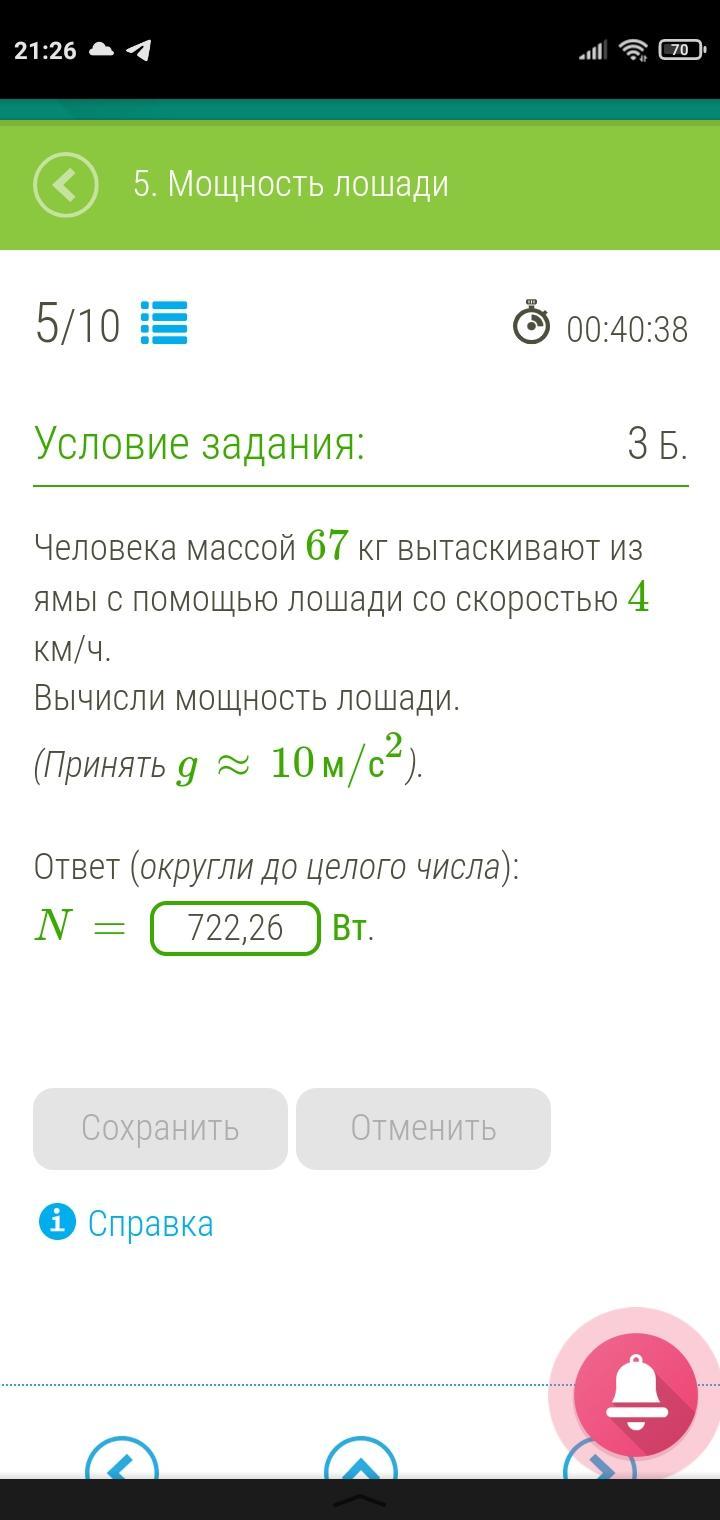Open the Справка help link
Screen dimensions: 720x1520
(150, 1223)
